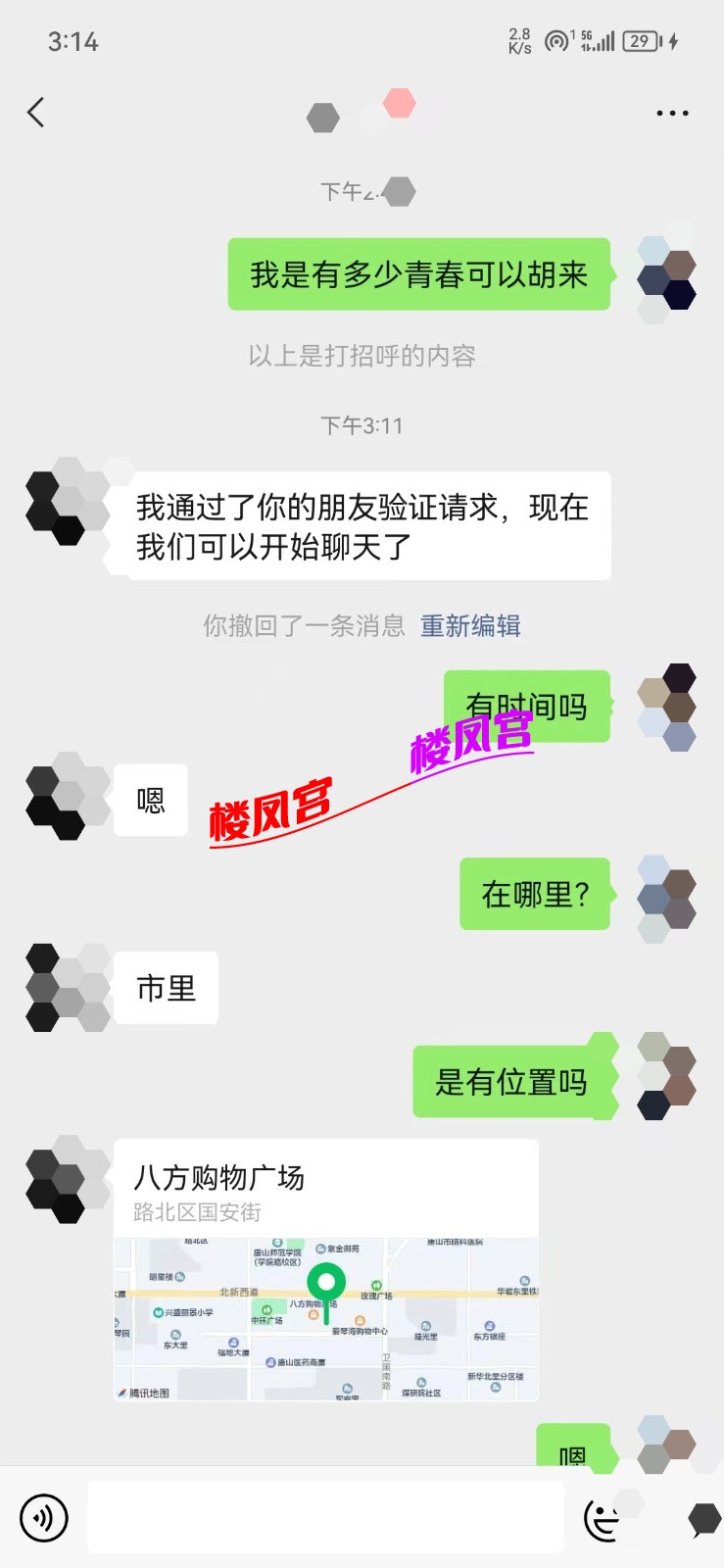Open the 八方购物广场 location card
The width and height of the screenshot is (724, 1568).
tap(326, 1269)
